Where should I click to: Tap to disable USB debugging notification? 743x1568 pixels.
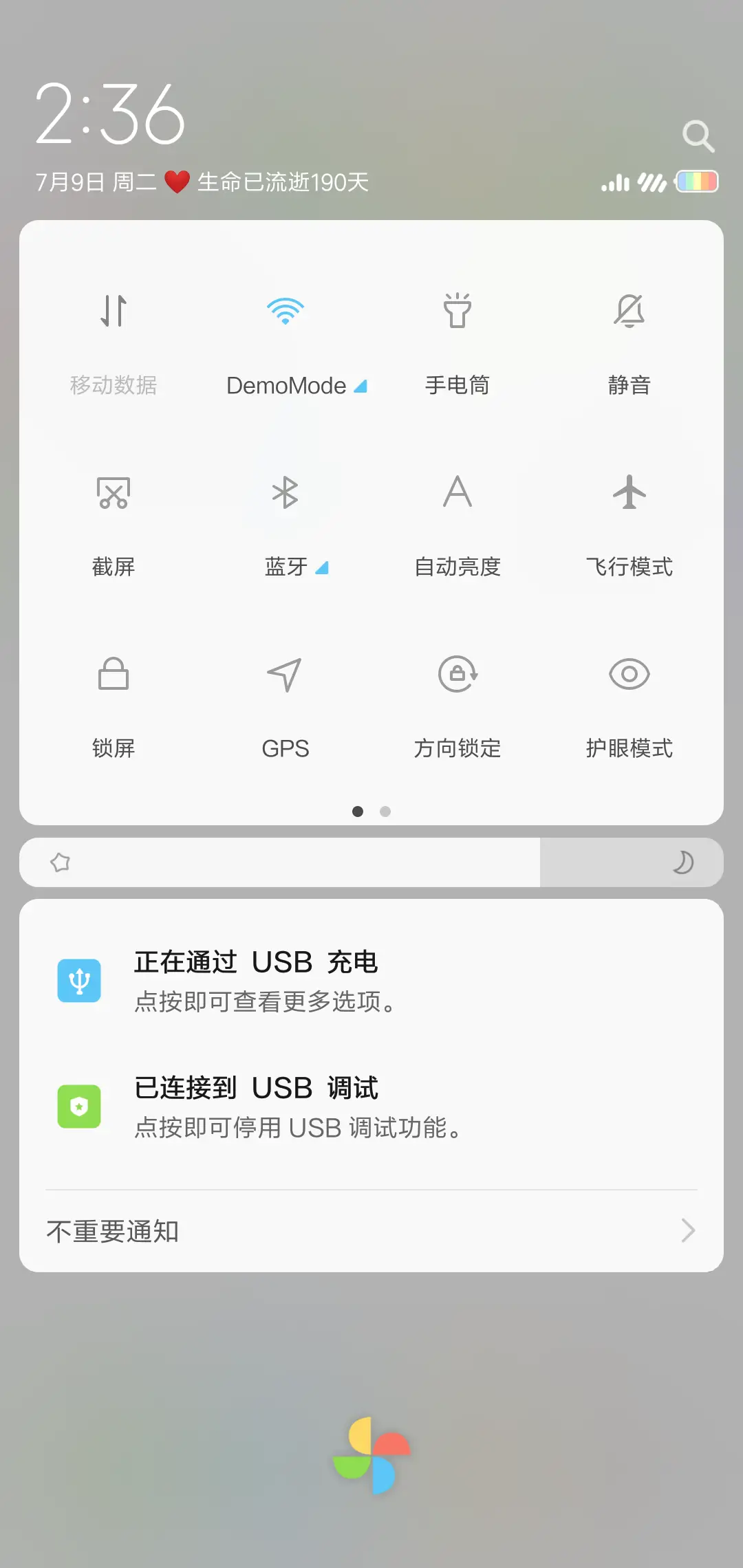(371, 1106)
